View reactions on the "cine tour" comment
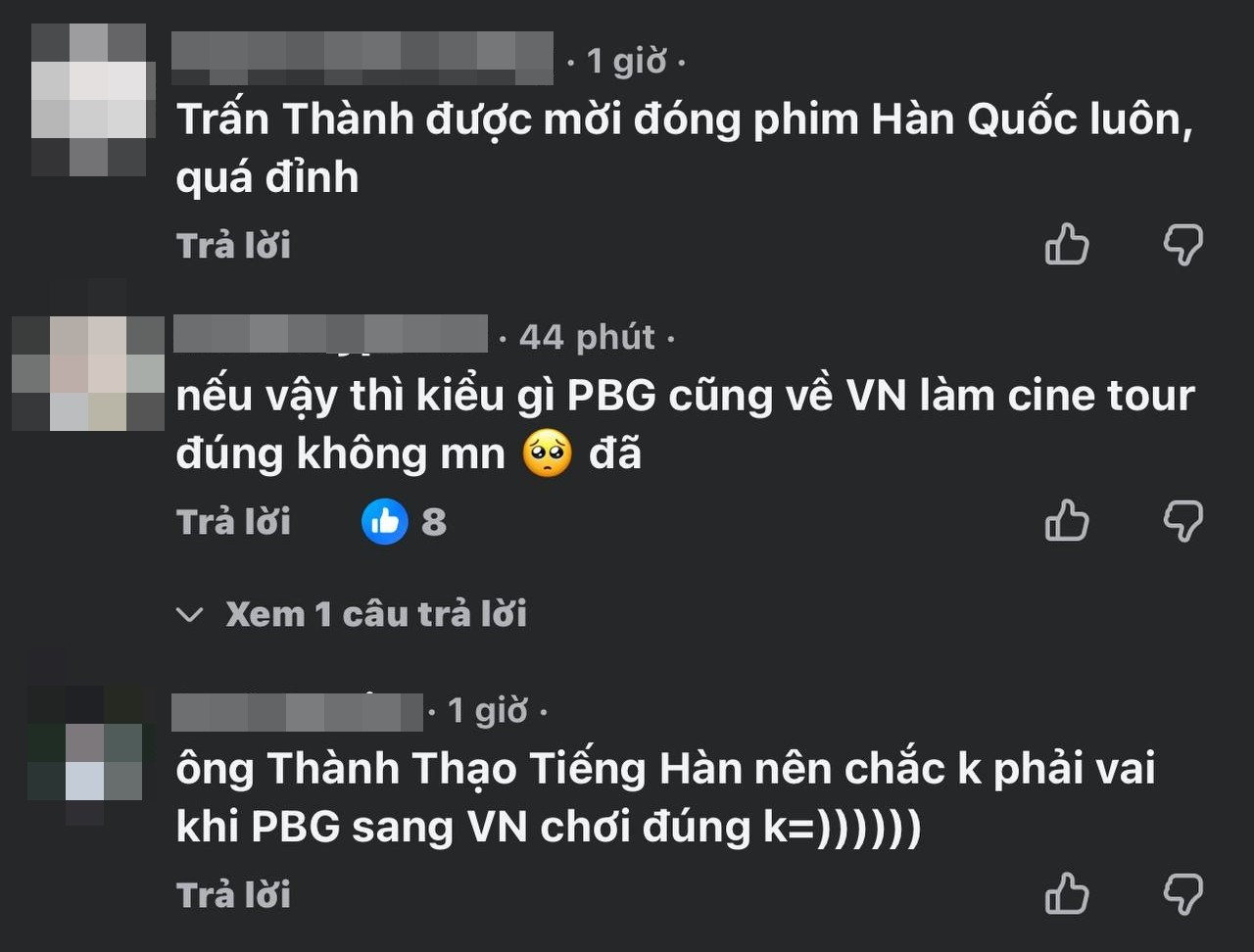1254x952 pixels. (x=404, y=522)
